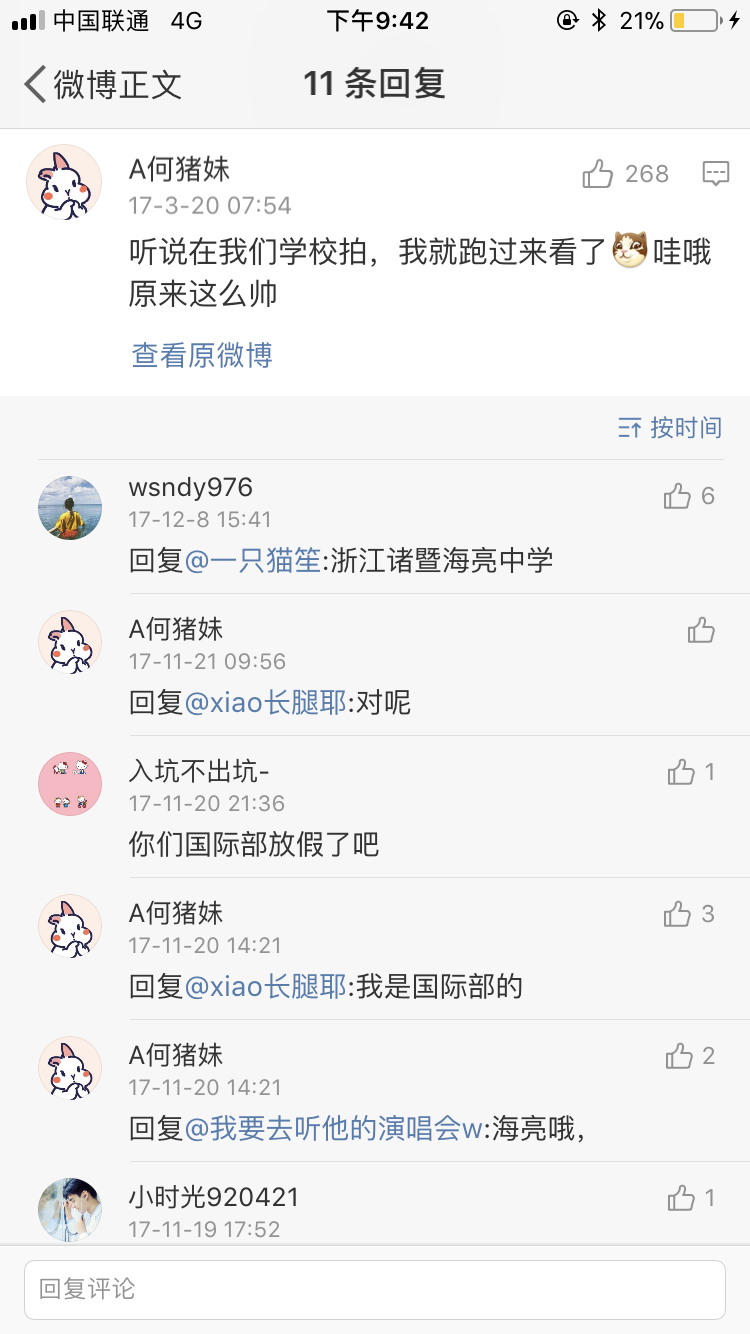Like 小时光920421's reply

[x=682, y=1198]
